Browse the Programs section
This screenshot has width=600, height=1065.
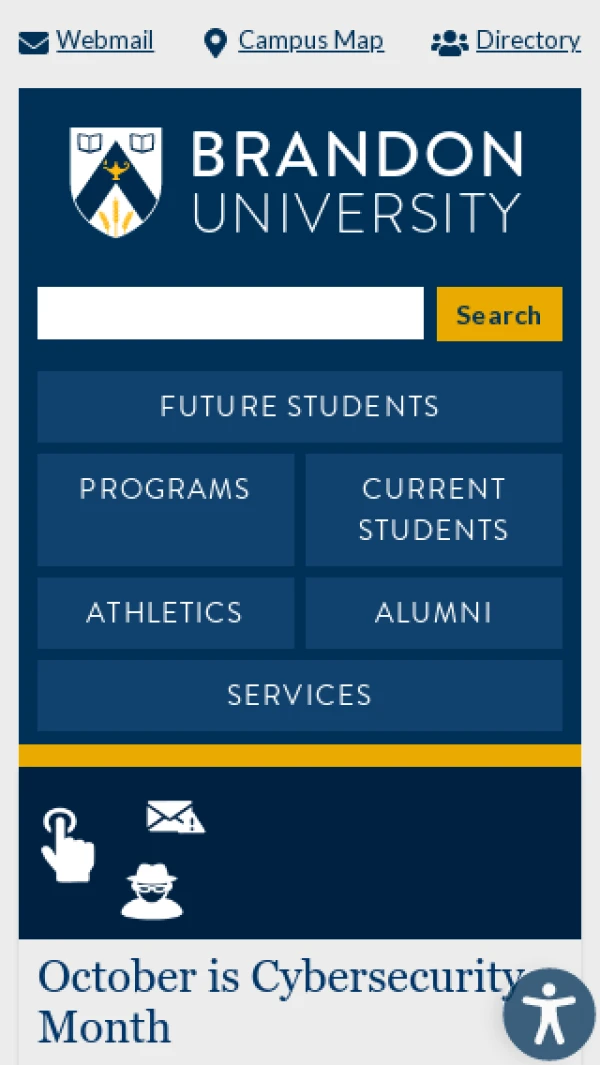click(165, 509)
